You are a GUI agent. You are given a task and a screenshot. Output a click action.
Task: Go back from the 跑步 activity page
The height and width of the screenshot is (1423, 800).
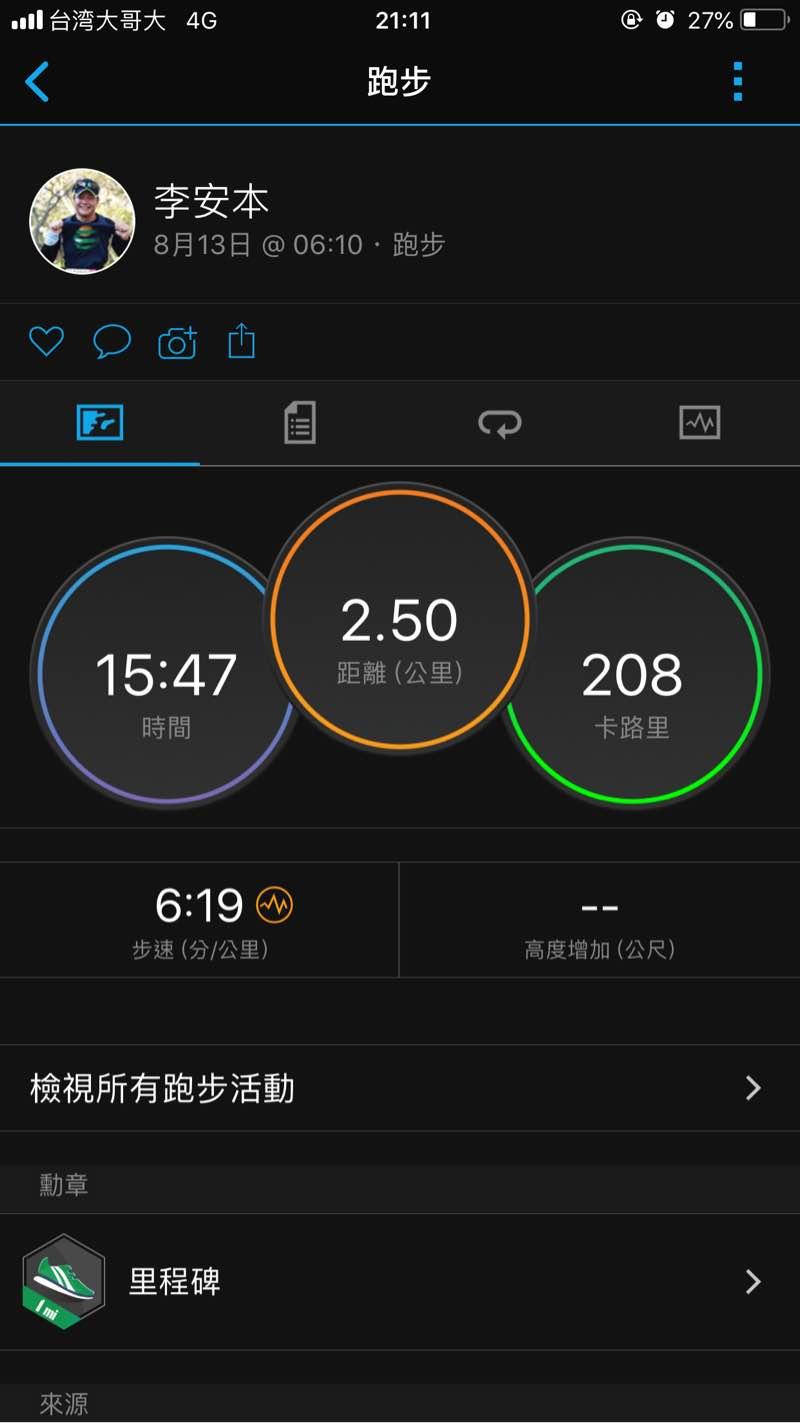(x=37, y=82)
